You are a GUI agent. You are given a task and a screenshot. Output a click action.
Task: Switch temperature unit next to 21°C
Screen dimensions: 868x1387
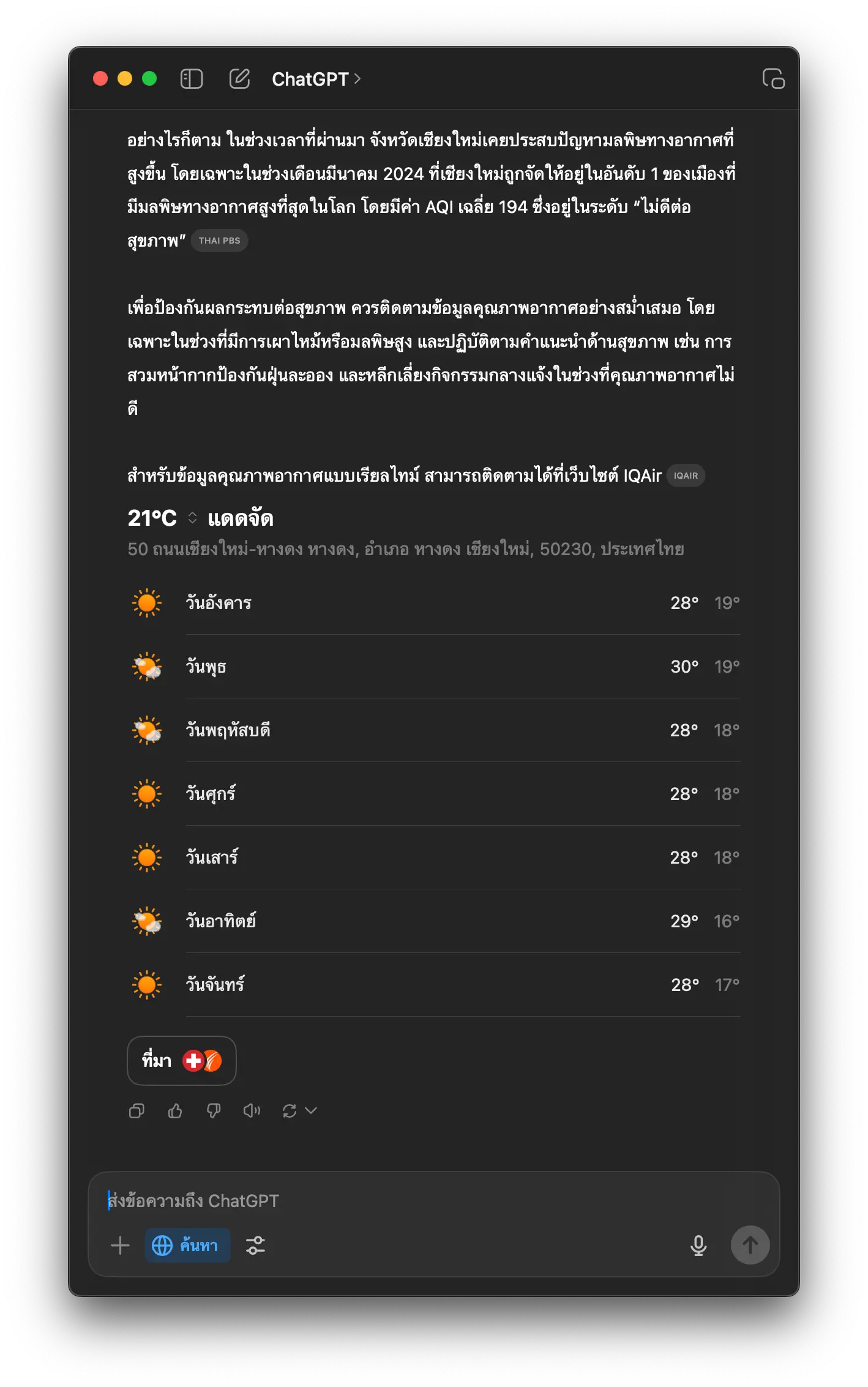click(x=192, y=518)
